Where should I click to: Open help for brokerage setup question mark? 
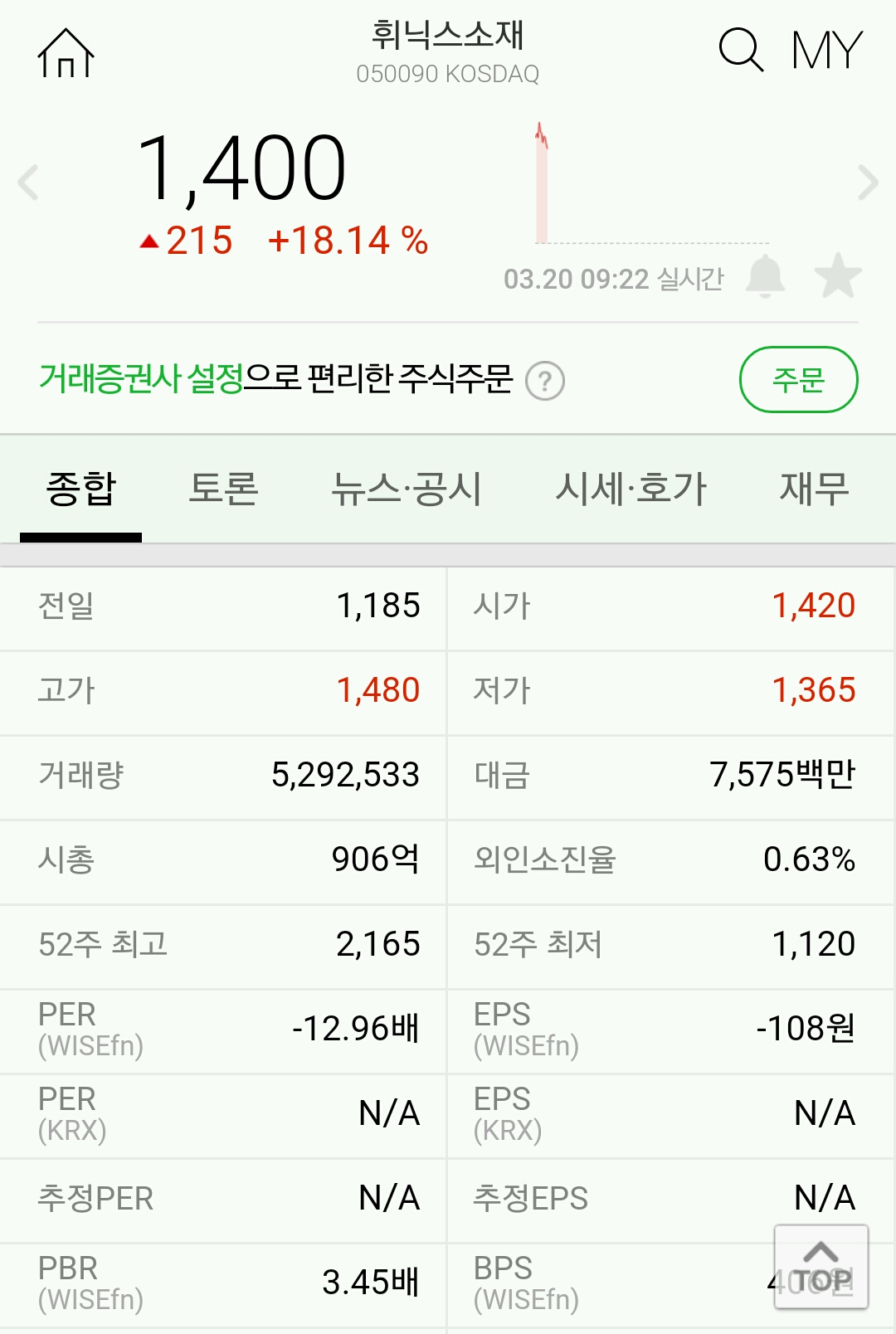pyautogui.click(x=545, y=382)
